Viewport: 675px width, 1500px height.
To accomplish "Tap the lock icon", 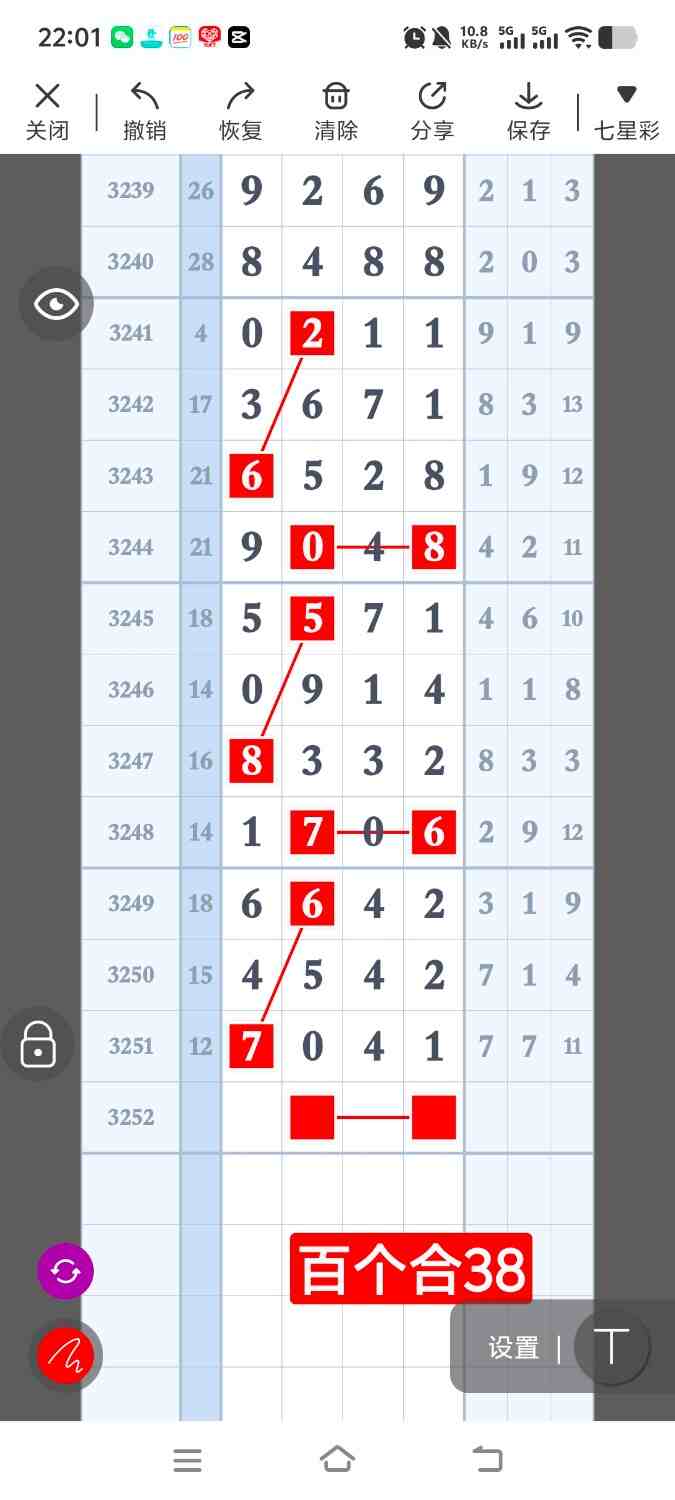I will click(x=38, y=1044).
